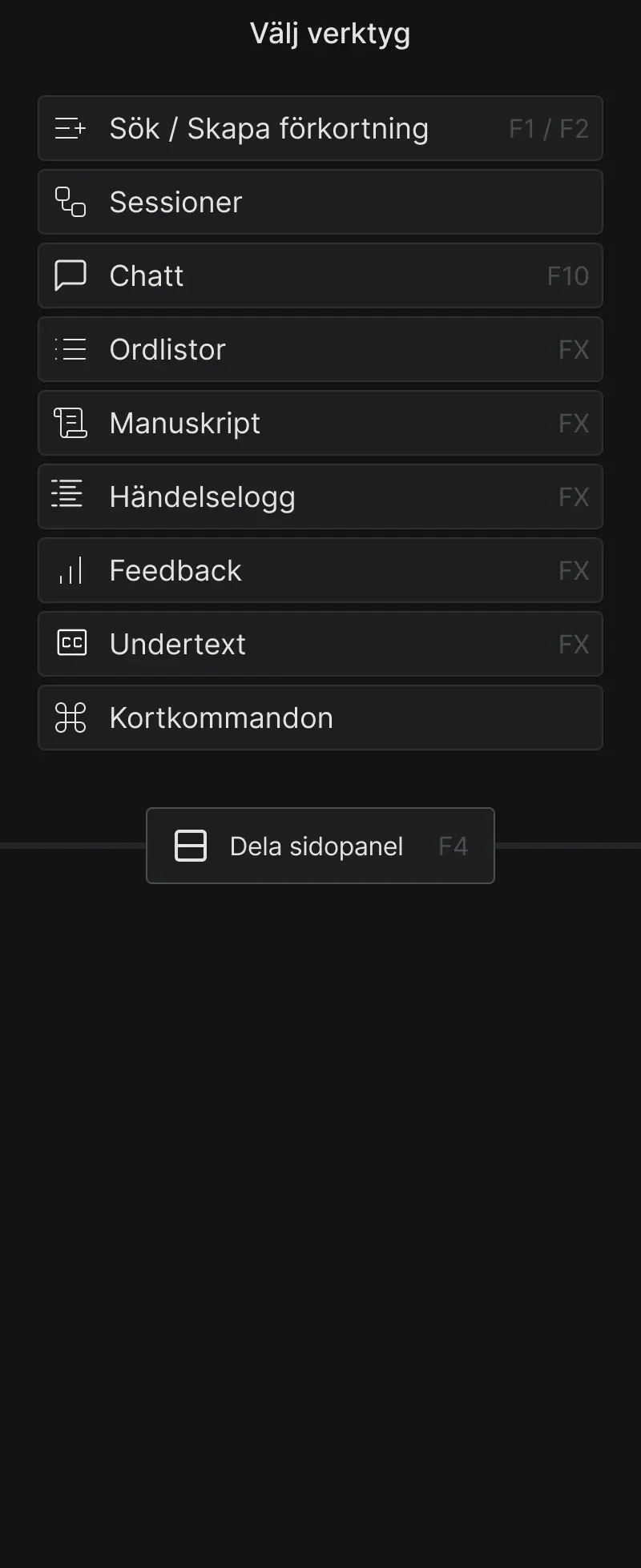Select Händelselogg

320,497
